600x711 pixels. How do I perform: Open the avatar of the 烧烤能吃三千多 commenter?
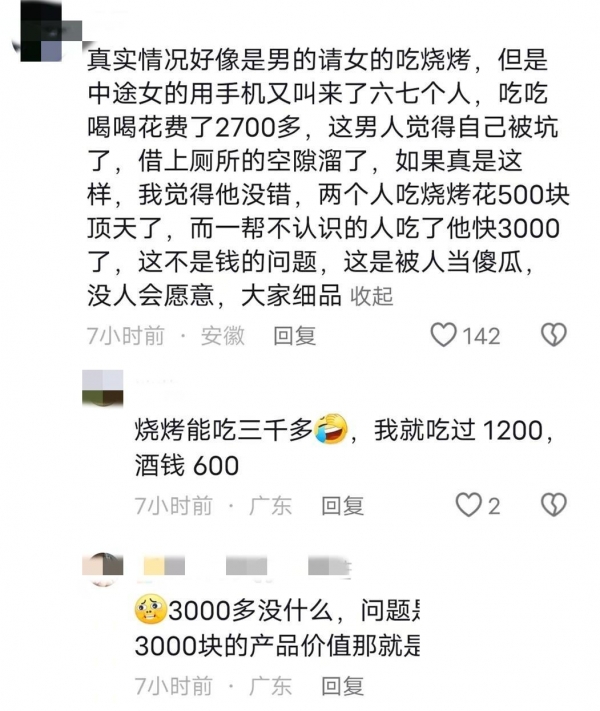point(103,390)
